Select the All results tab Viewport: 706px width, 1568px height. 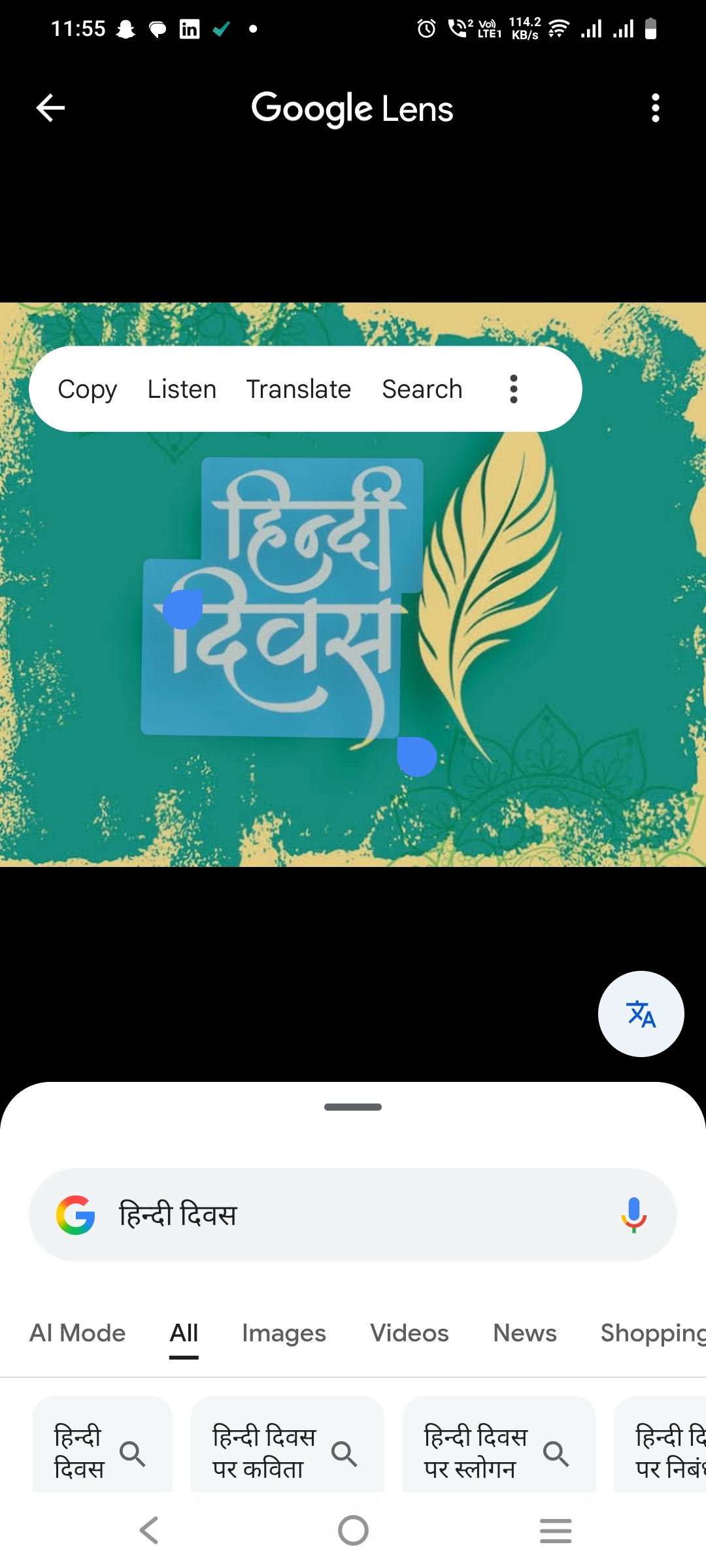(x=184, y=1333)
